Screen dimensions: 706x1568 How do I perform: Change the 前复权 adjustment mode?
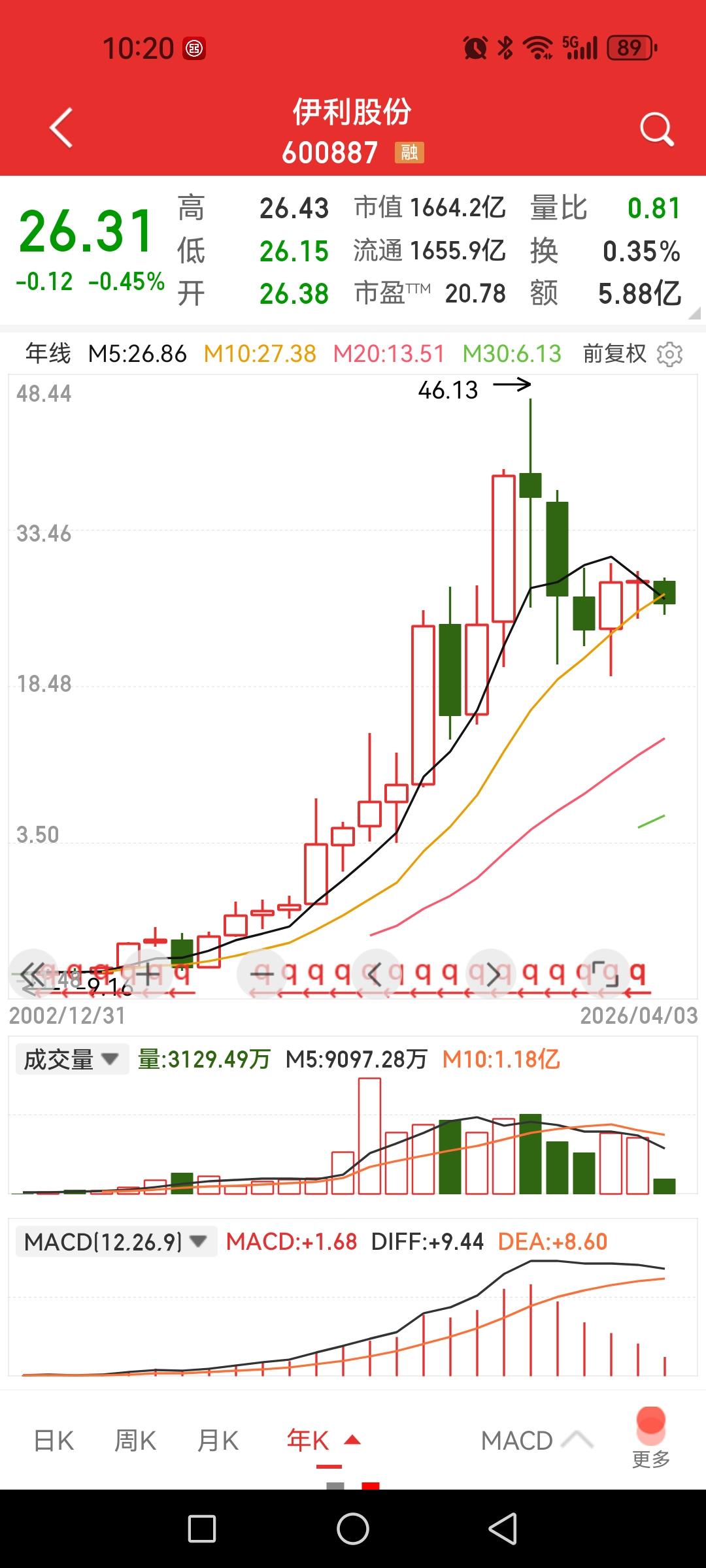coord(614,354)
